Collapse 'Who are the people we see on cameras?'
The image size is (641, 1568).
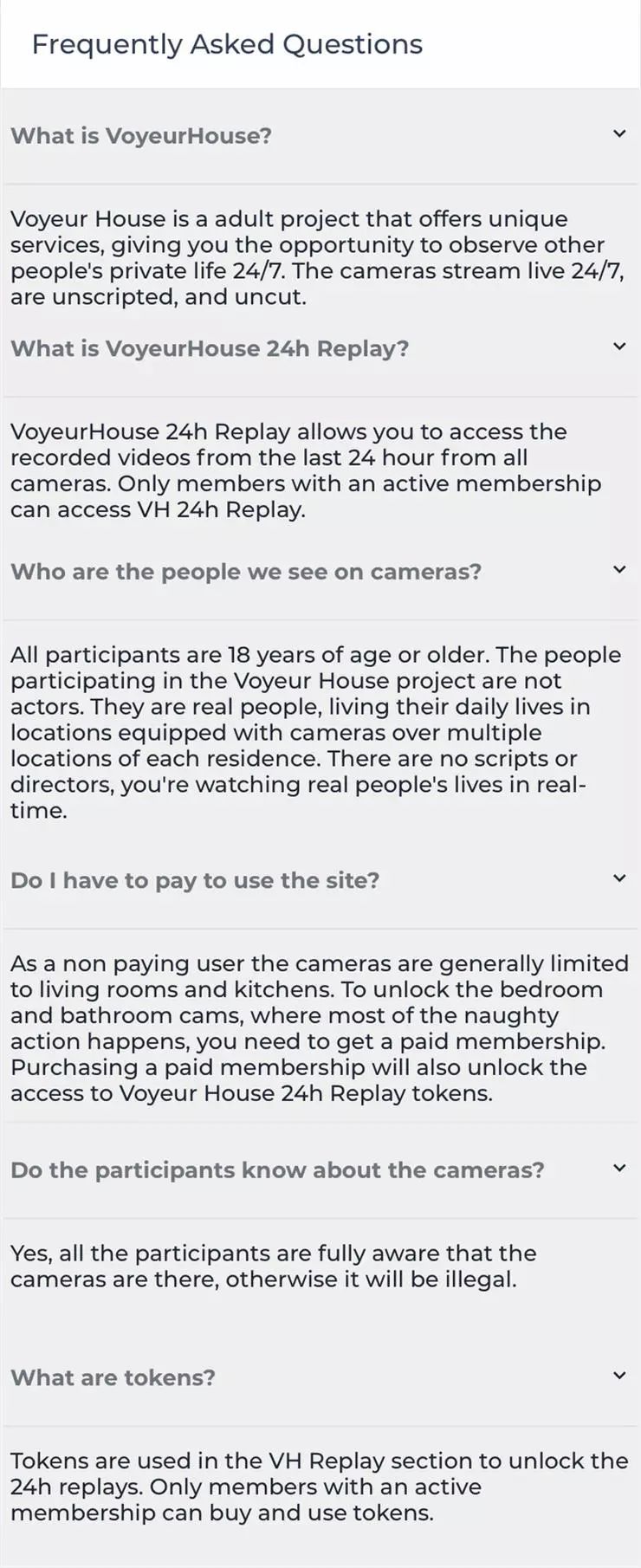pyautogui.click(x=618, y=570)
